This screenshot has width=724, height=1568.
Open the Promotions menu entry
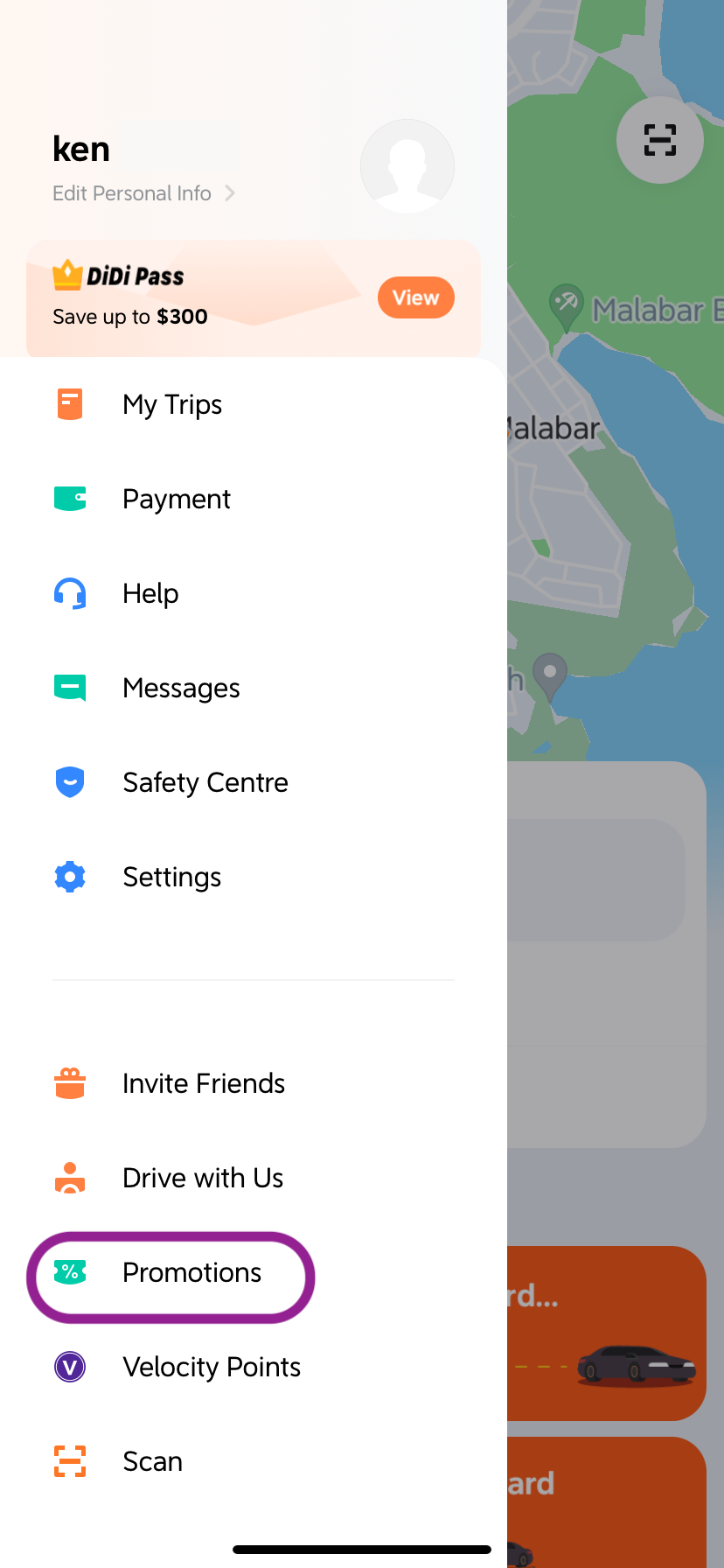(191, 1271)
